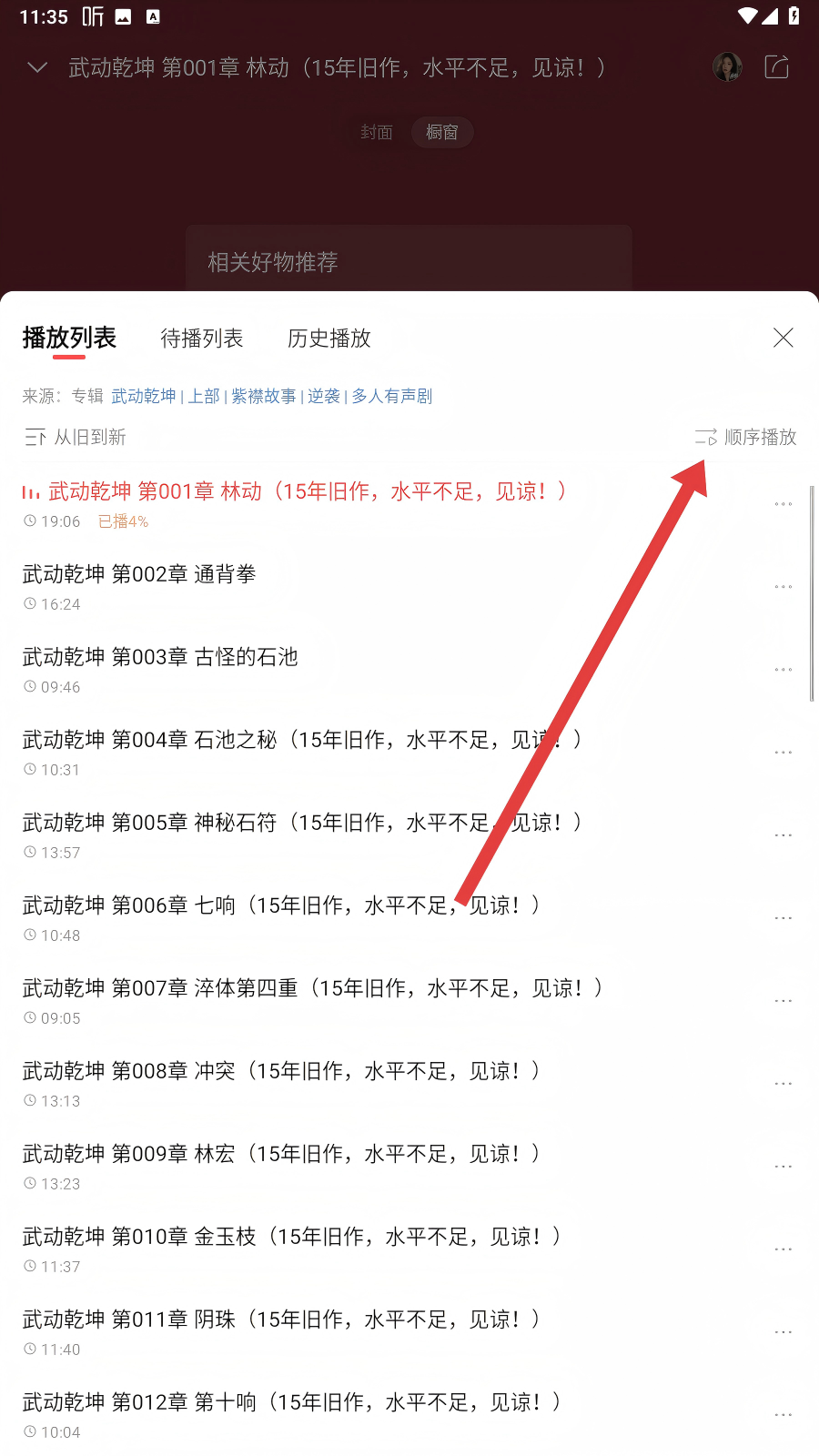Switch to the 待播列表 tab
819x1456 pixels.
point(202,339)
